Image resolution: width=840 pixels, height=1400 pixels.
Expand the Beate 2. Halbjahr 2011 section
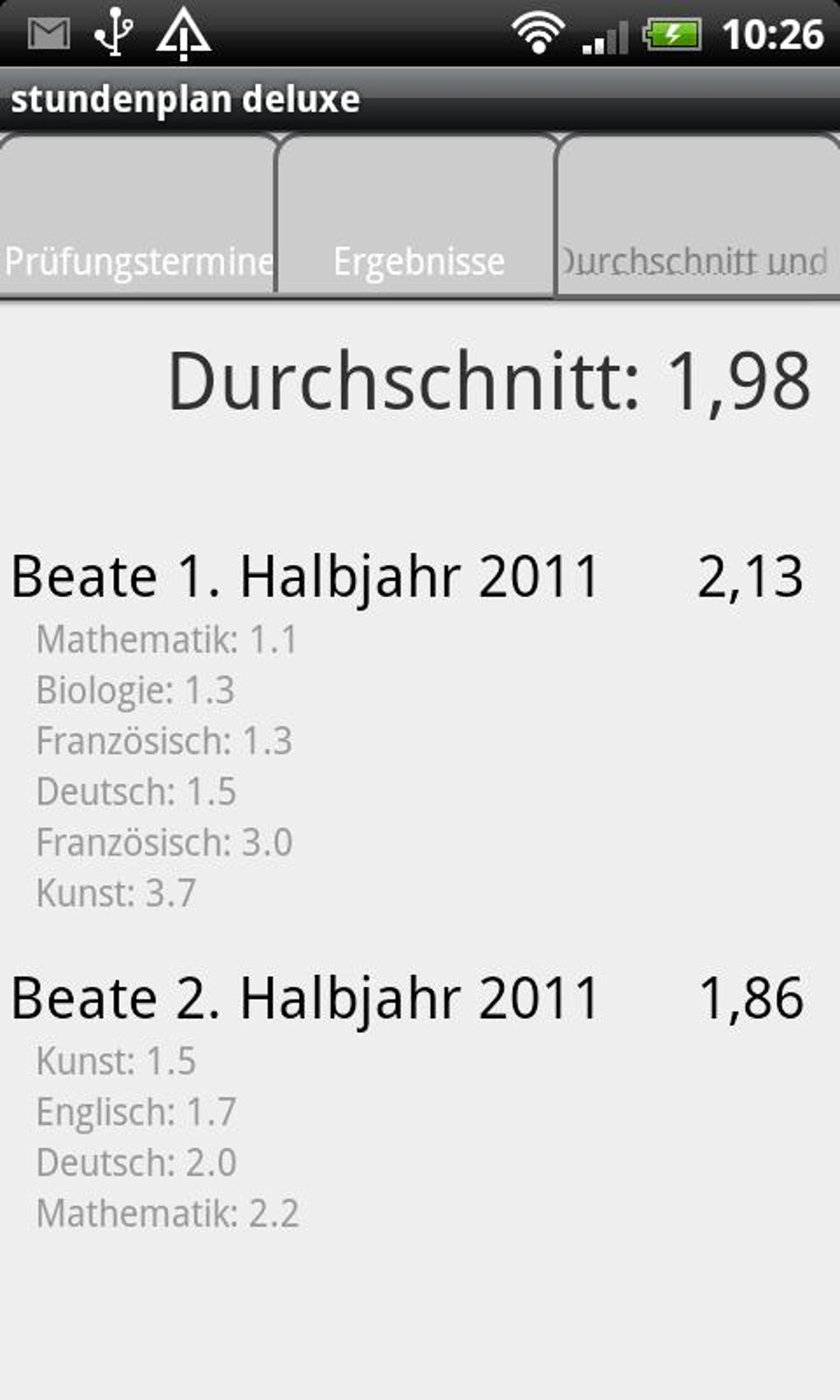(305, 997)
